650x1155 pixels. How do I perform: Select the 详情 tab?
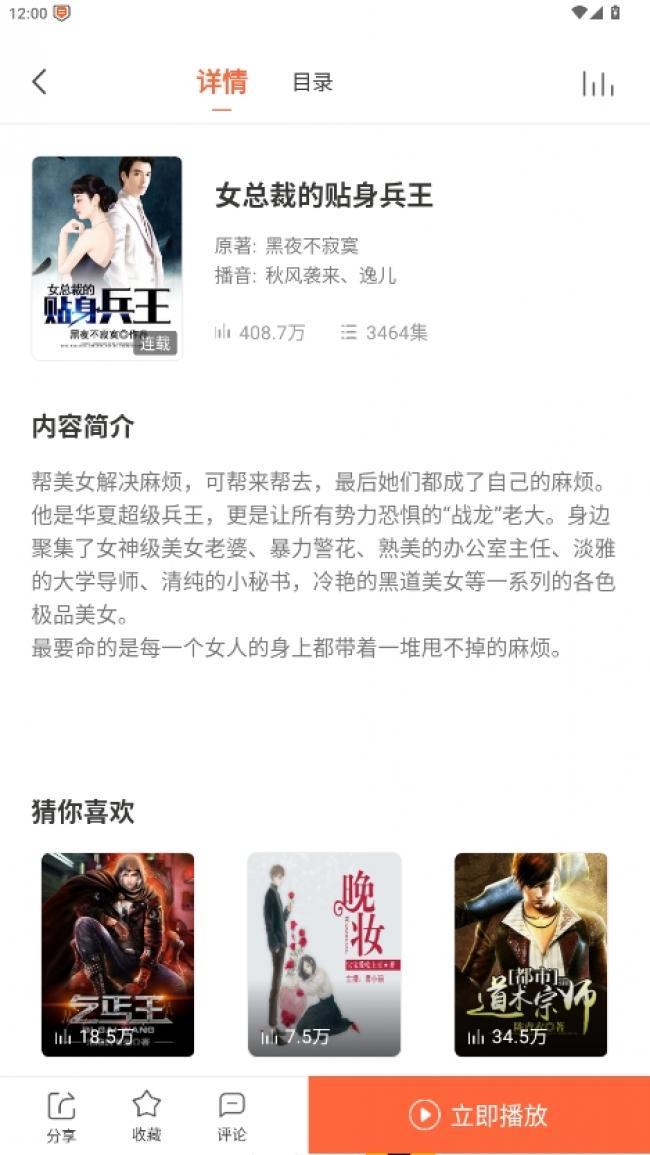point(222,83)
